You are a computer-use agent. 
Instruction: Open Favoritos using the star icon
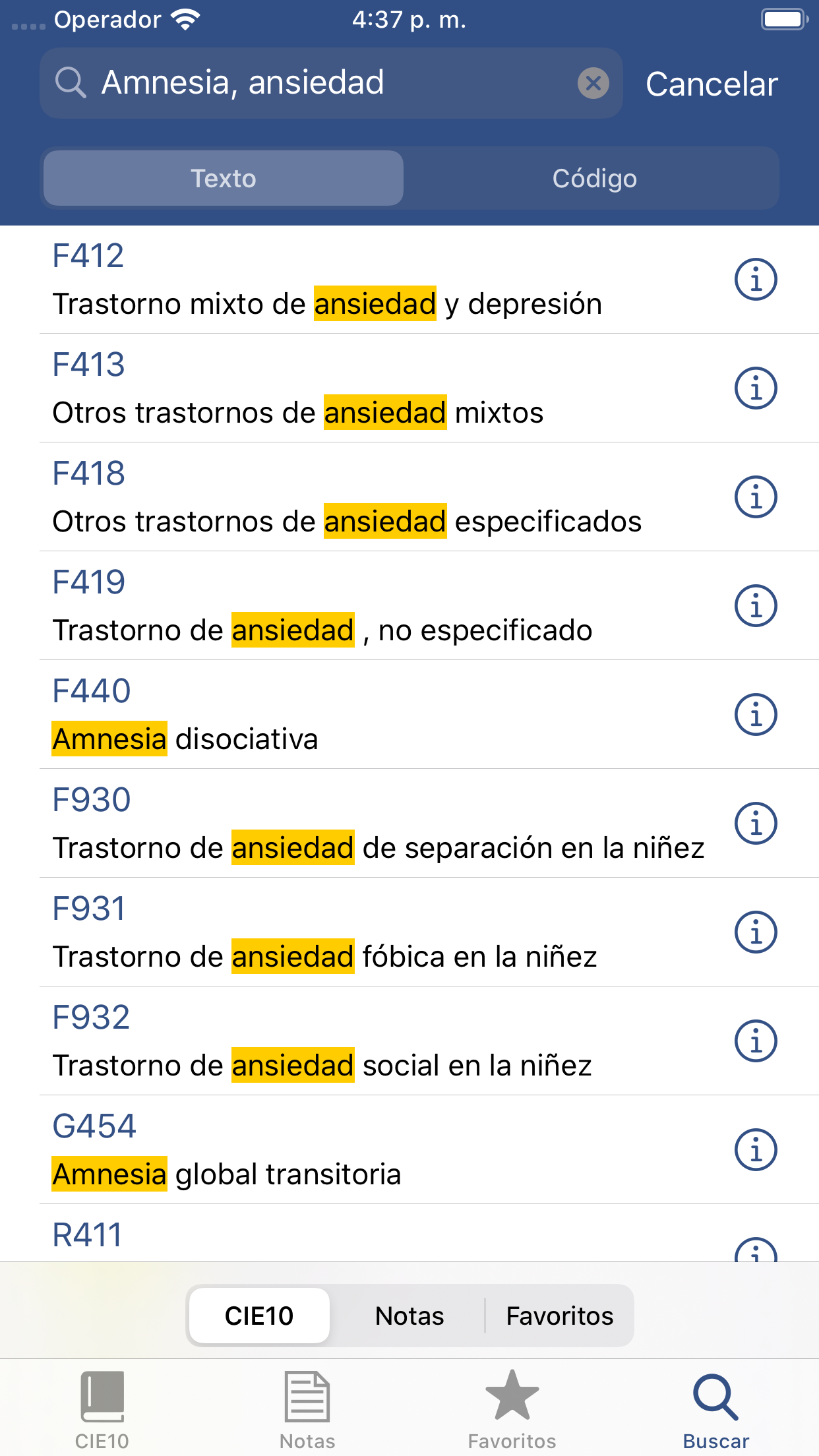coord(512,1405)
